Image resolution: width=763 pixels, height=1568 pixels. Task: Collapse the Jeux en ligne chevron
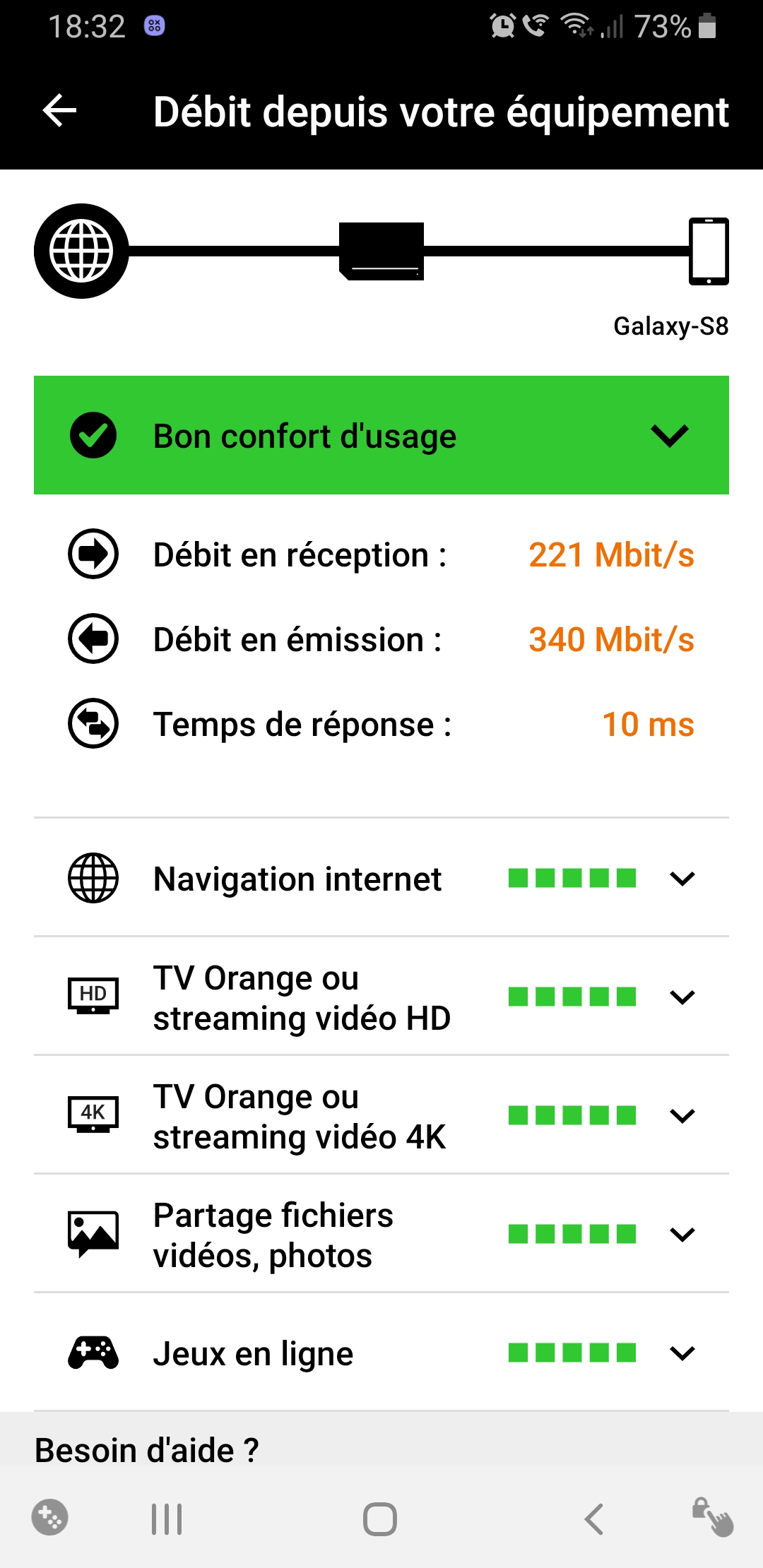point(682,1351)
